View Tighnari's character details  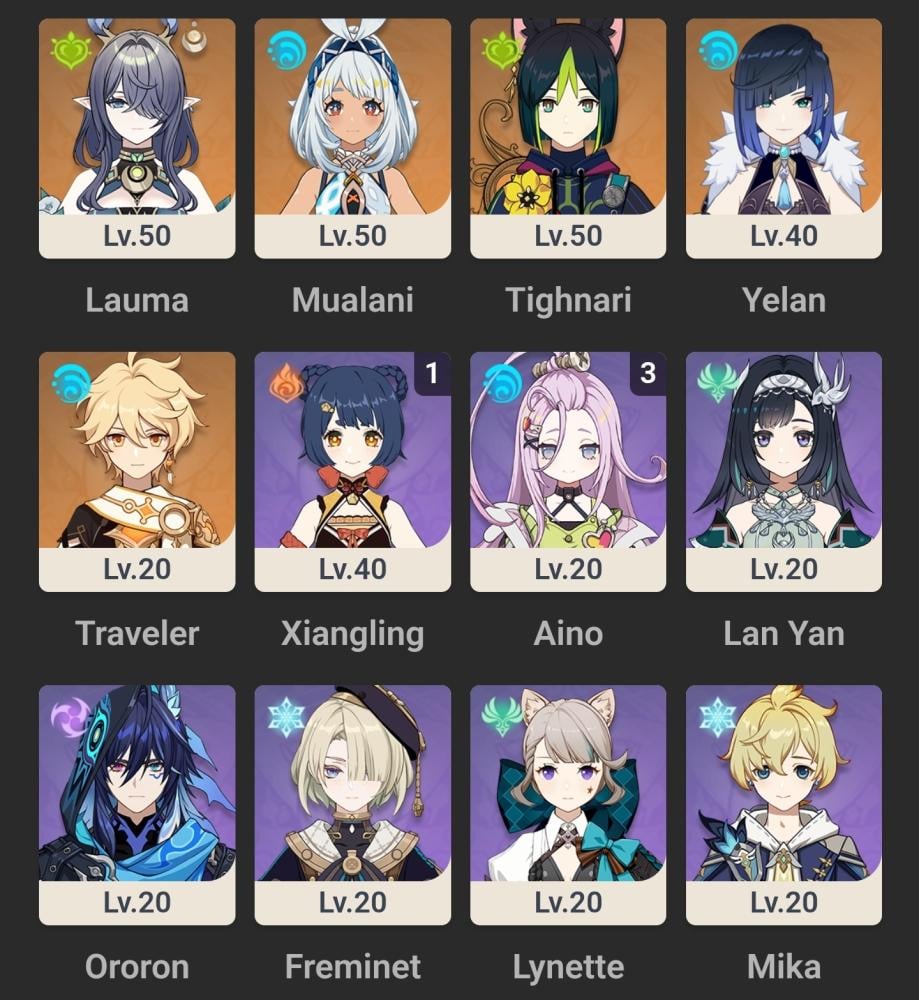[568, 138]
